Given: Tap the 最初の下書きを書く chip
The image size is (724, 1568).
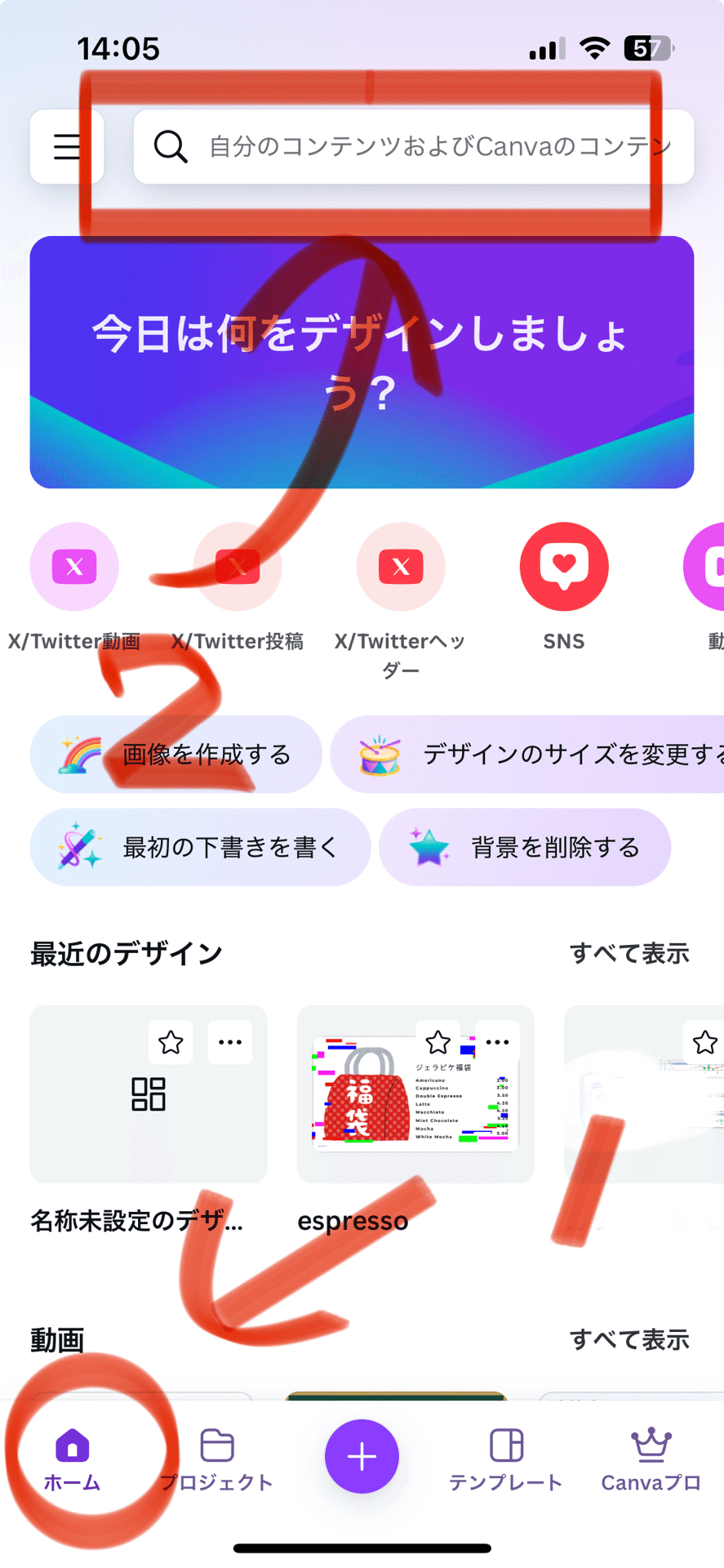Looking at the screenshot, I should (201, 848).
